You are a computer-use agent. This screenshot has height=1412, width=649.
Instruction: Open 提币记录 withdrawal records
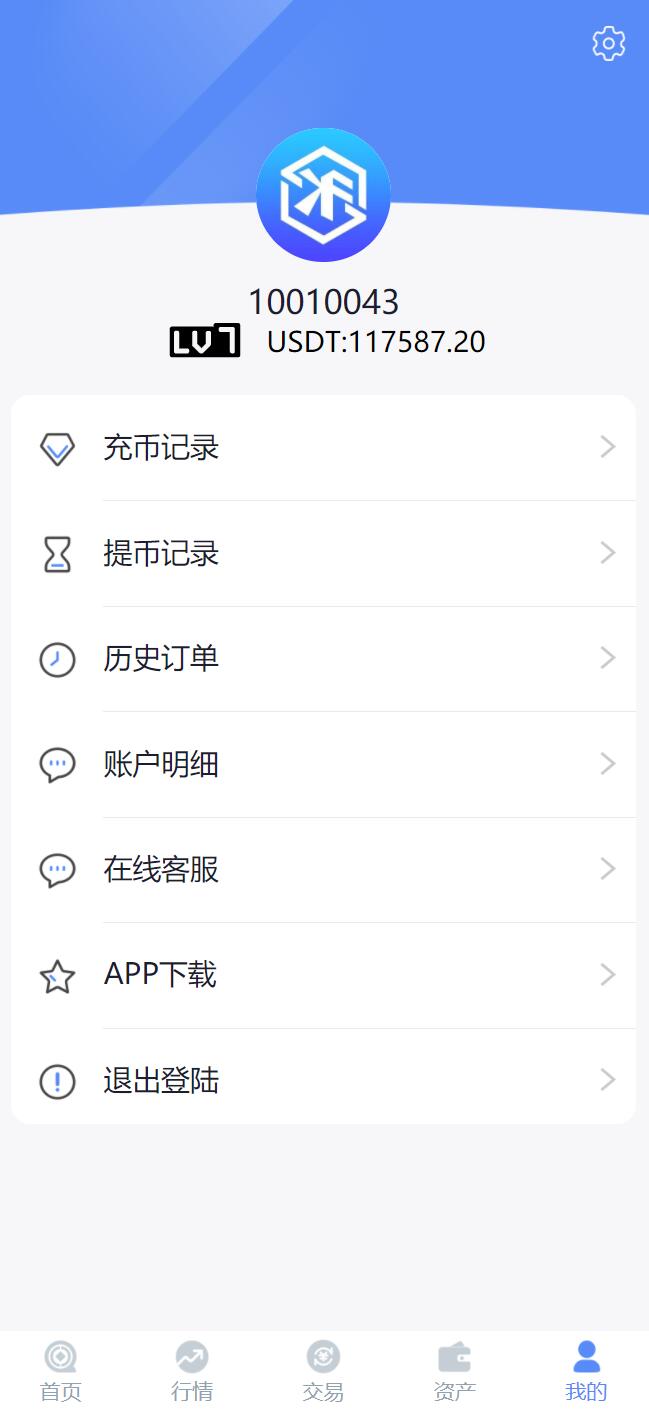coord(323,553)
